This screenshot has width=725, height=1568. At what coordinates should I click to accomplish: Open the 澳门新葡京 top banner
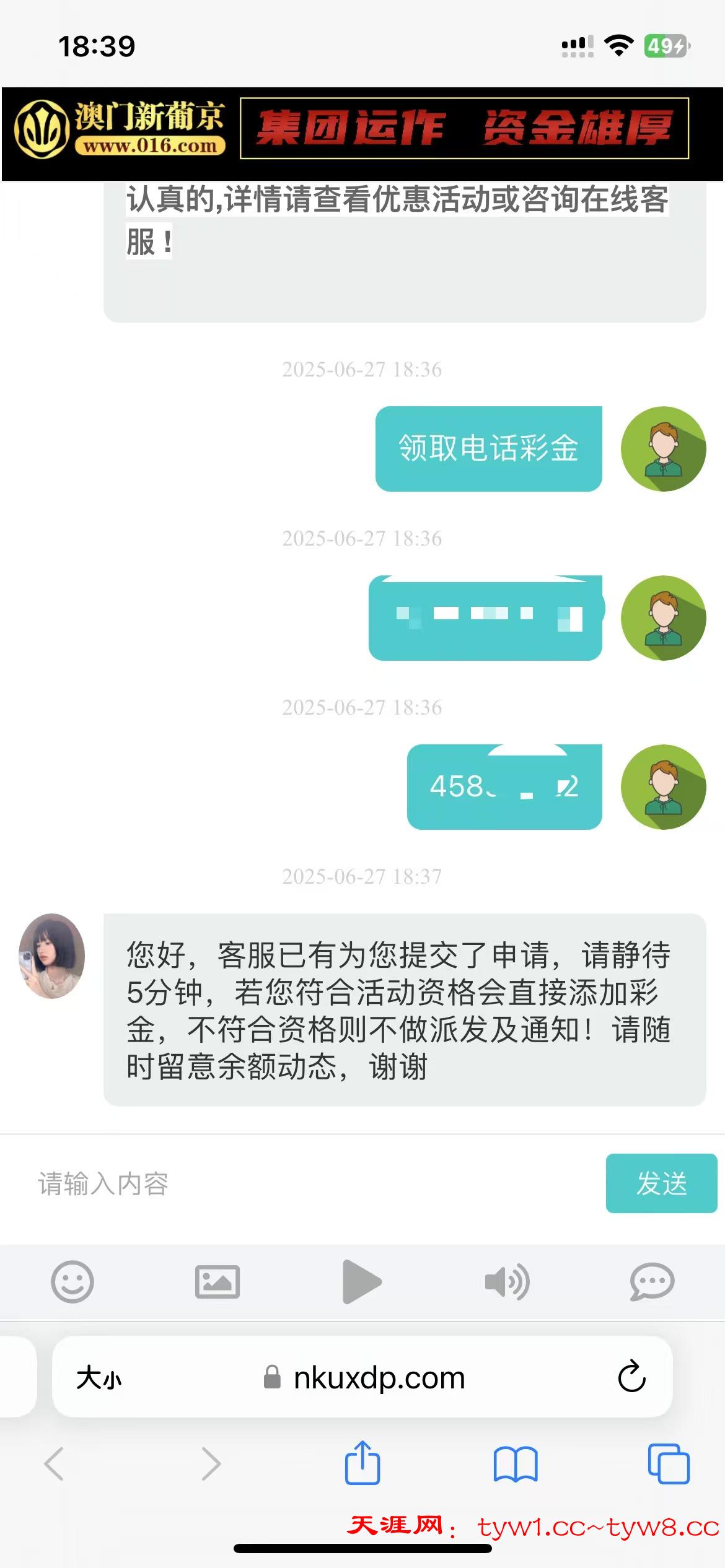pyautogui.click(x=362, y=134)
